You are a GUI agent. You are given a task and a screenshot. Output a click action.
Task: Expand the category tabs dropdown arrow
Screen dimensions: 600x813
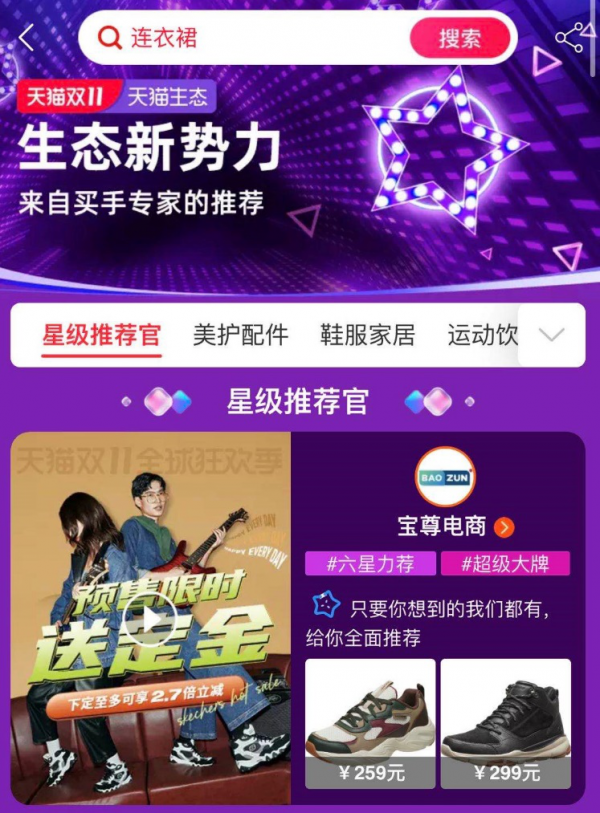point(551,336)
